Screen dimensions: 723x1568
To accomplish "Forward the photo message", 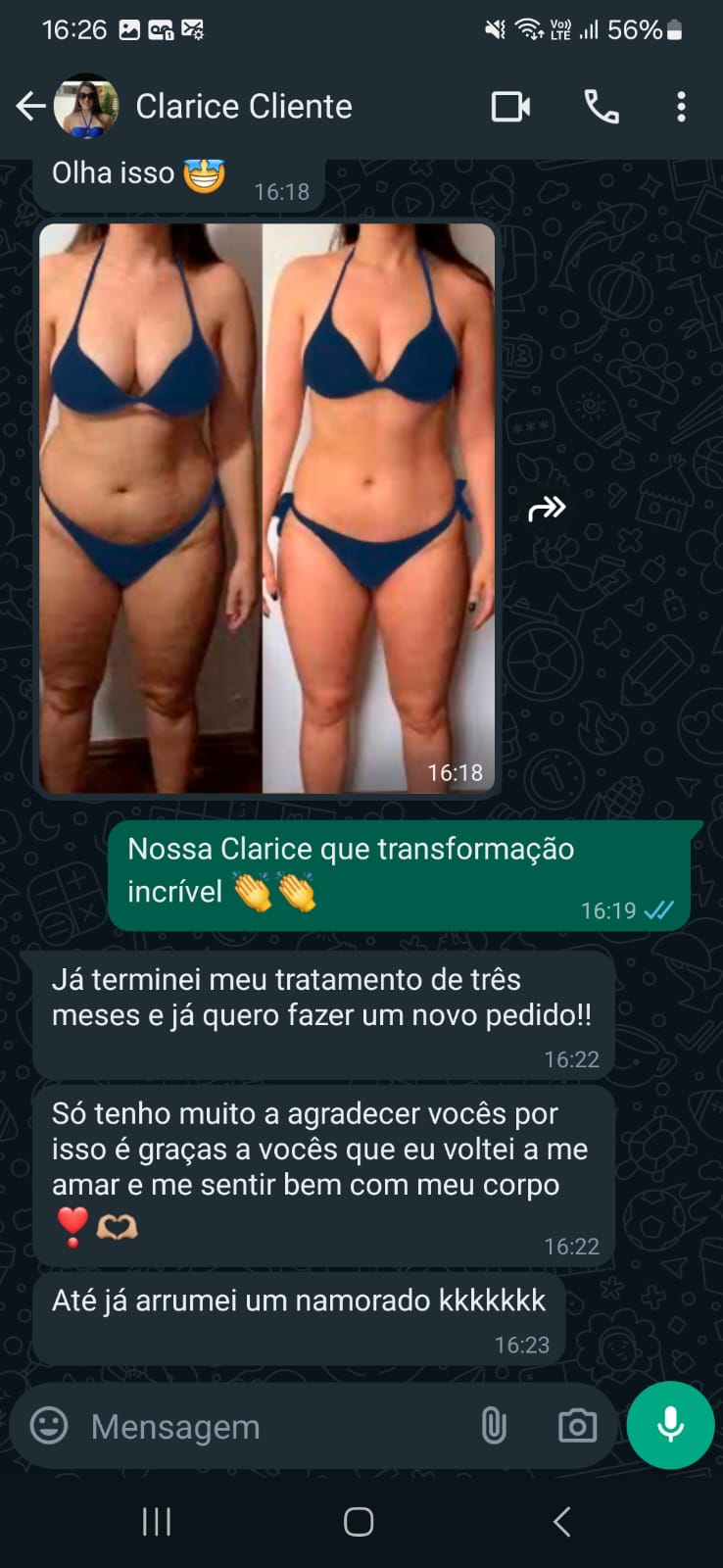I will (547, 508).
